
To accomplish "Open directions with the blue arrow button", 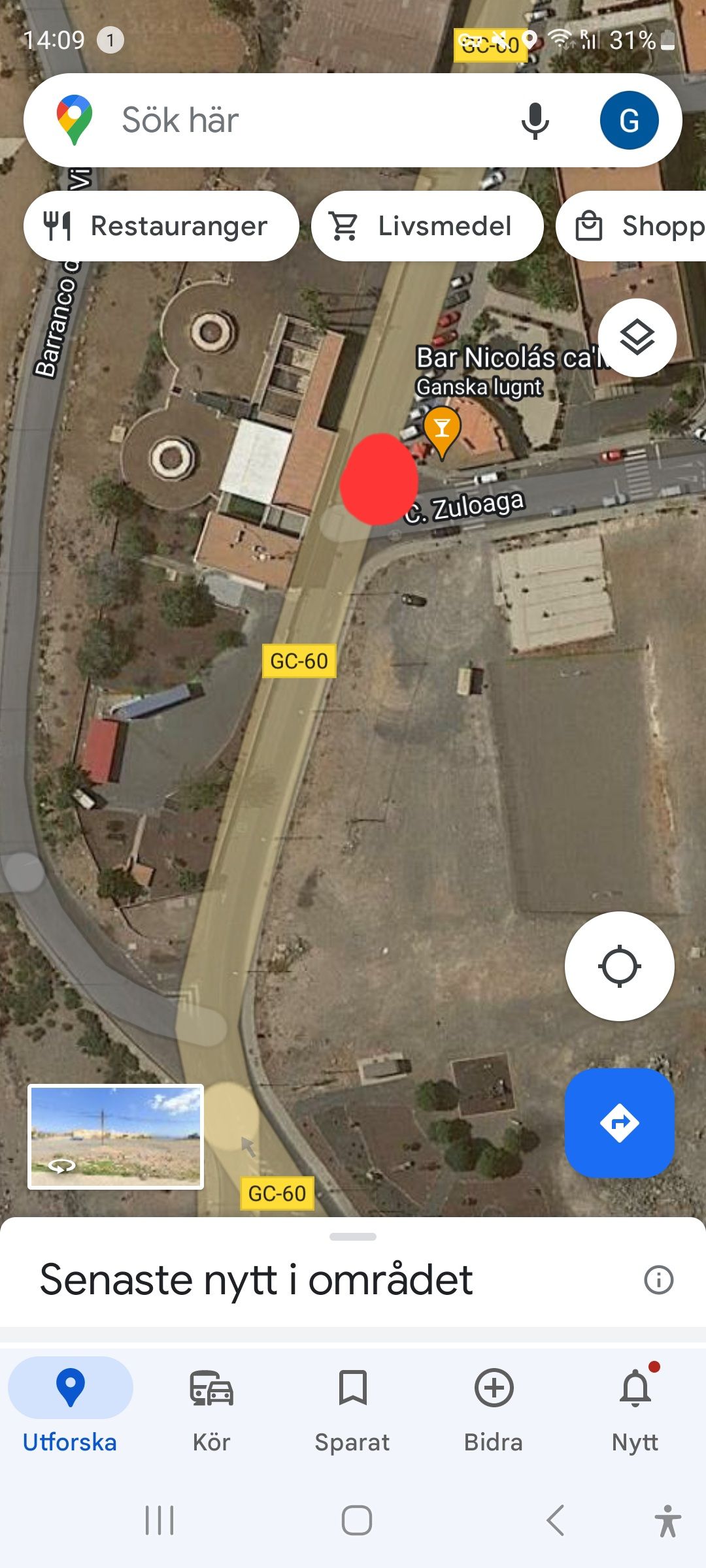I will tap(619, 1123).
